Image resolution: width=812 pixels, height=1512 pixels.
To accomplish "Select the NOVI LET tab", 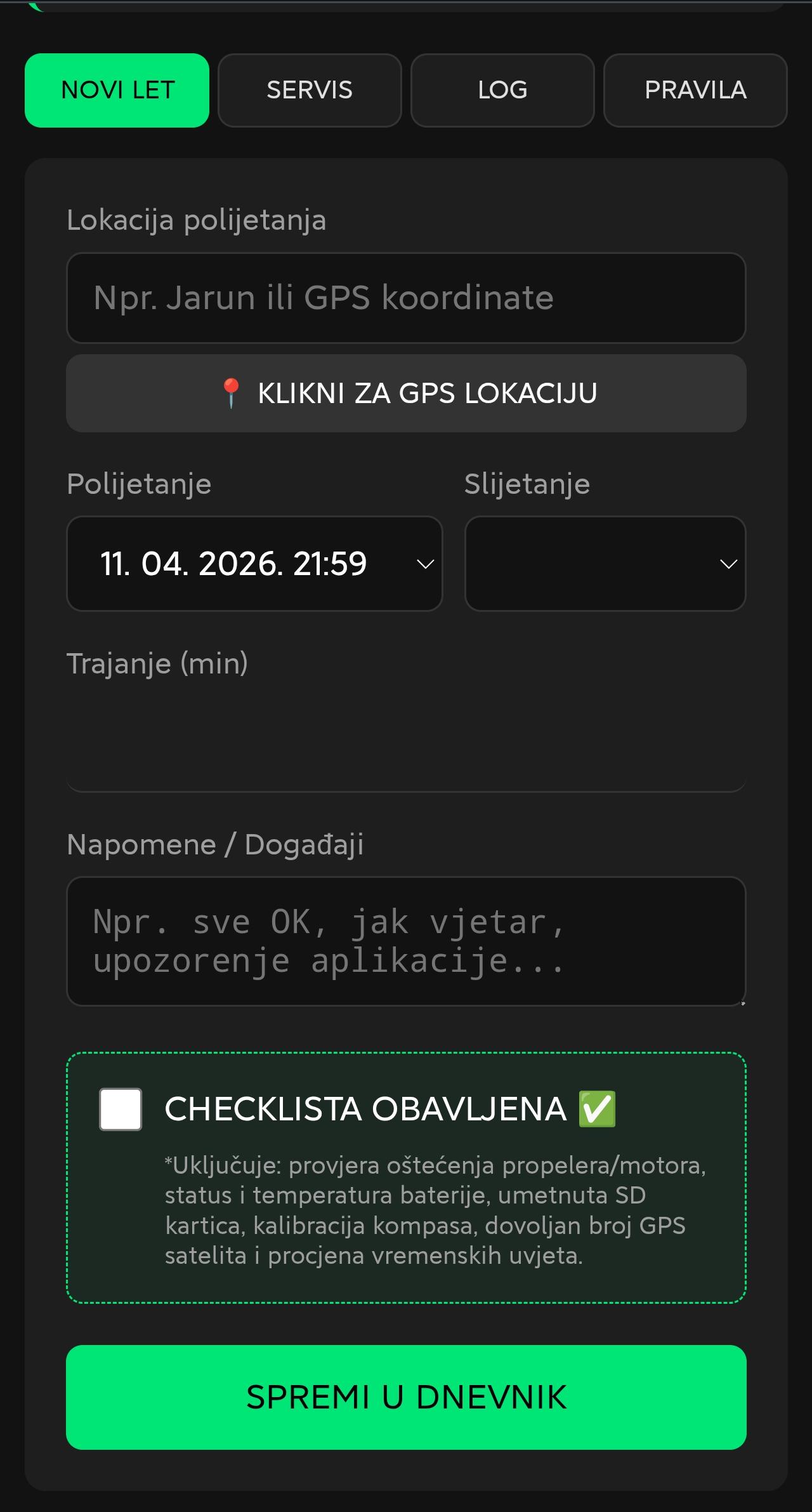I will tap(117, 90).
